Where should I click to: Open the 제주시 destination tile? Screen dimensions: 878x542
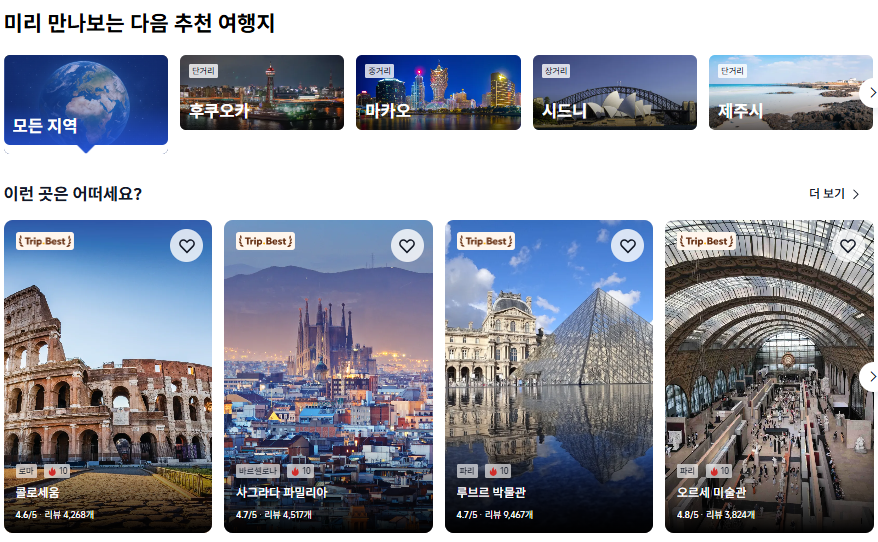tap(780, 93)
